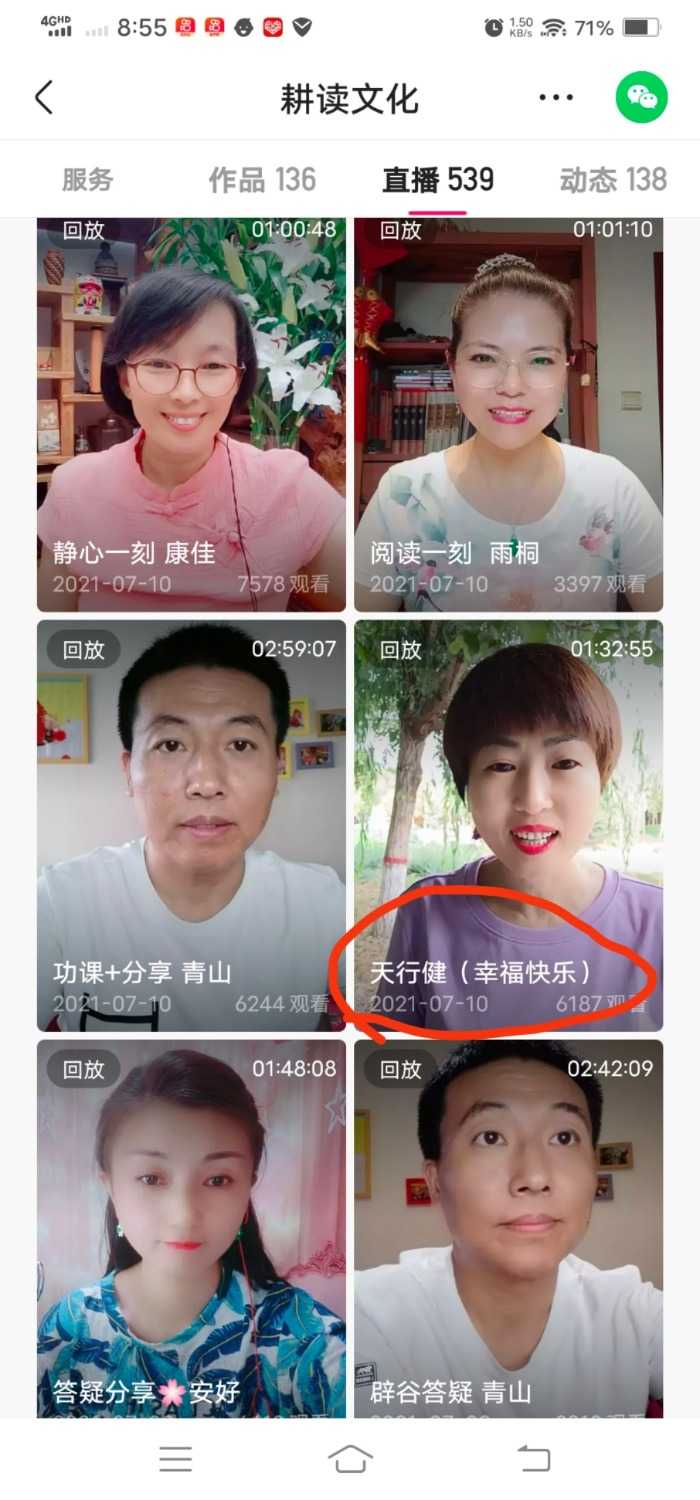Open recent apps from navigation bar

click(x=175, y=1459)
